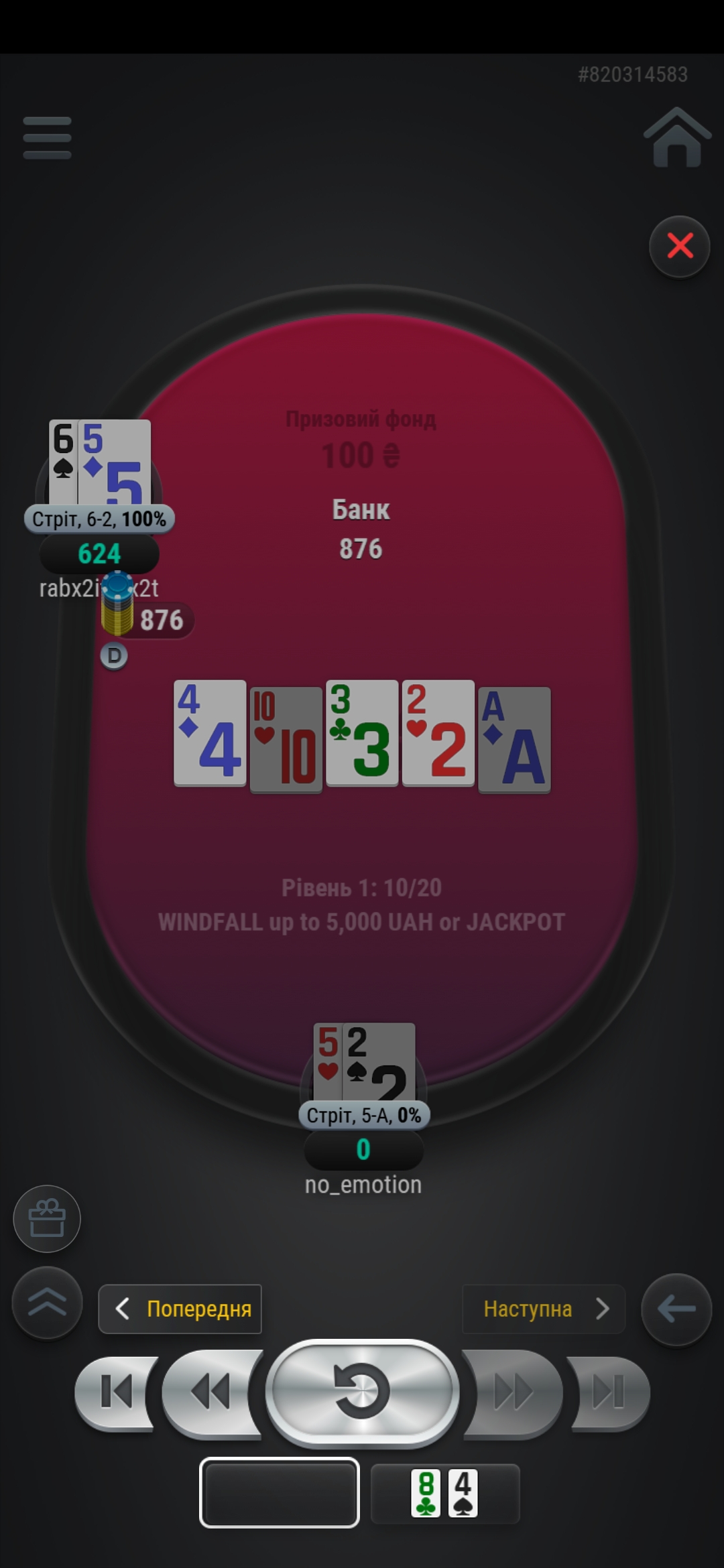This screenshot has height=1568, width=724.
Task: Open the gift box icon
Action: click(x=47, y=1219)
